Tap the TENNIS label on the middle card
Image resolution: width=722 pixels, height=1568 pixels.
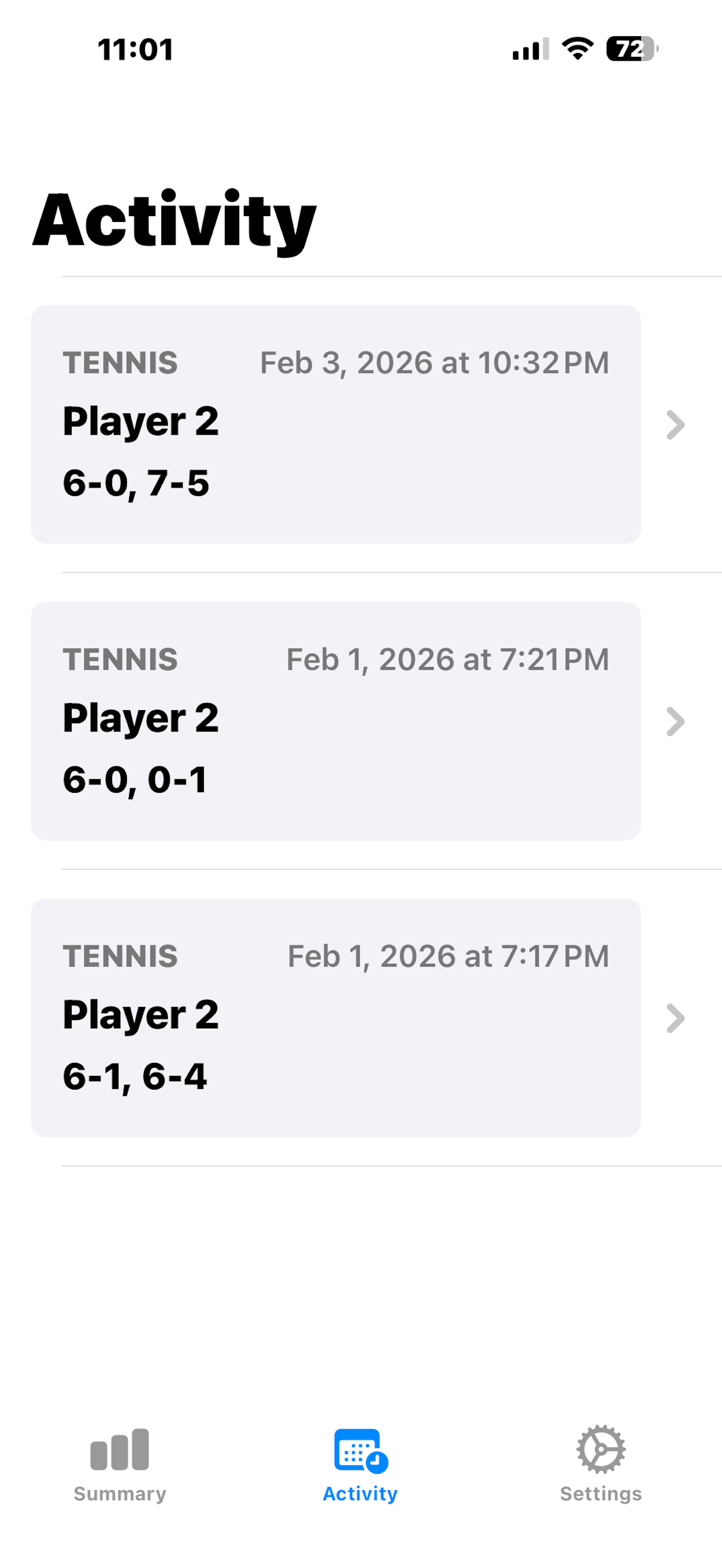coord(120,659)
